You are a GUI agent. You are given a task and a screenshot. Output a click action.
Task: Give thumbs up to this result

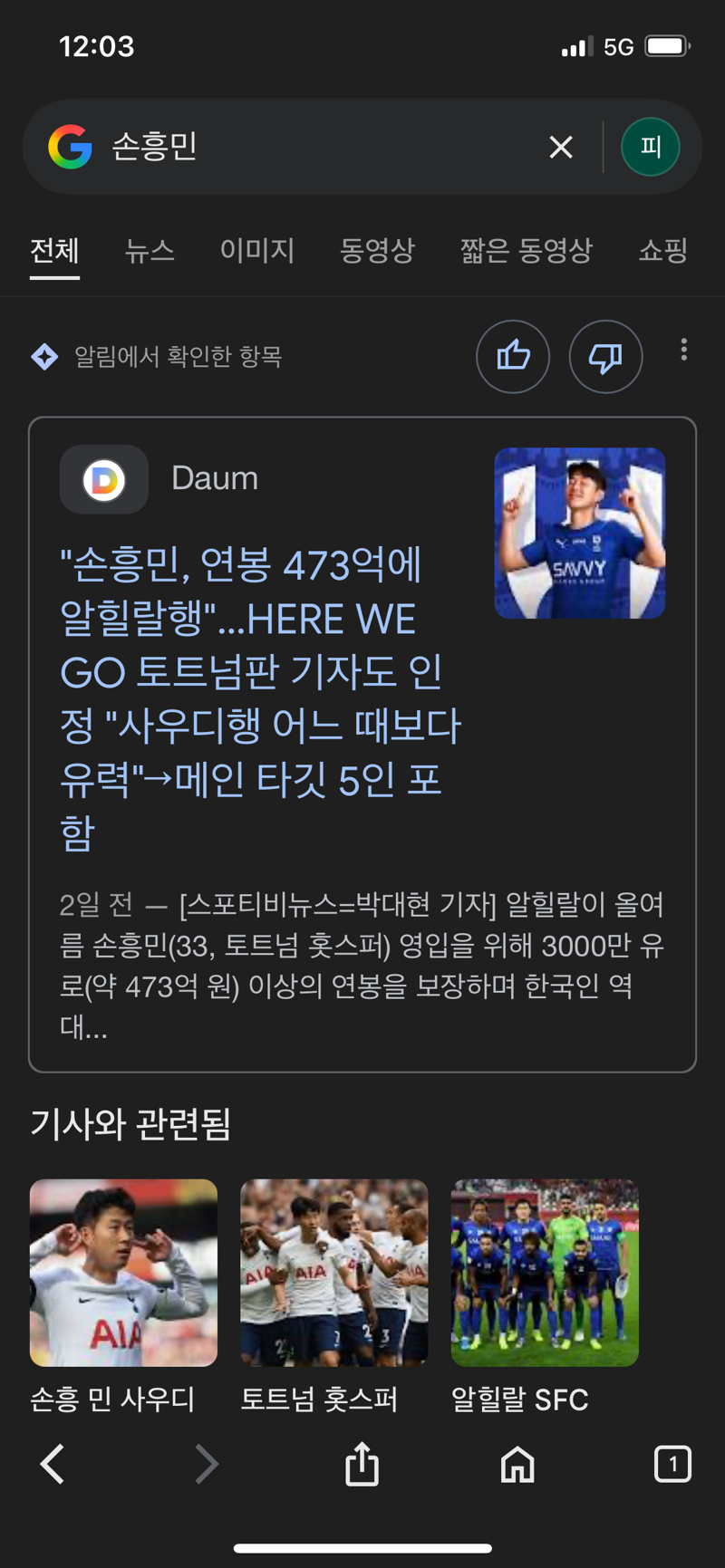[513, 357]
